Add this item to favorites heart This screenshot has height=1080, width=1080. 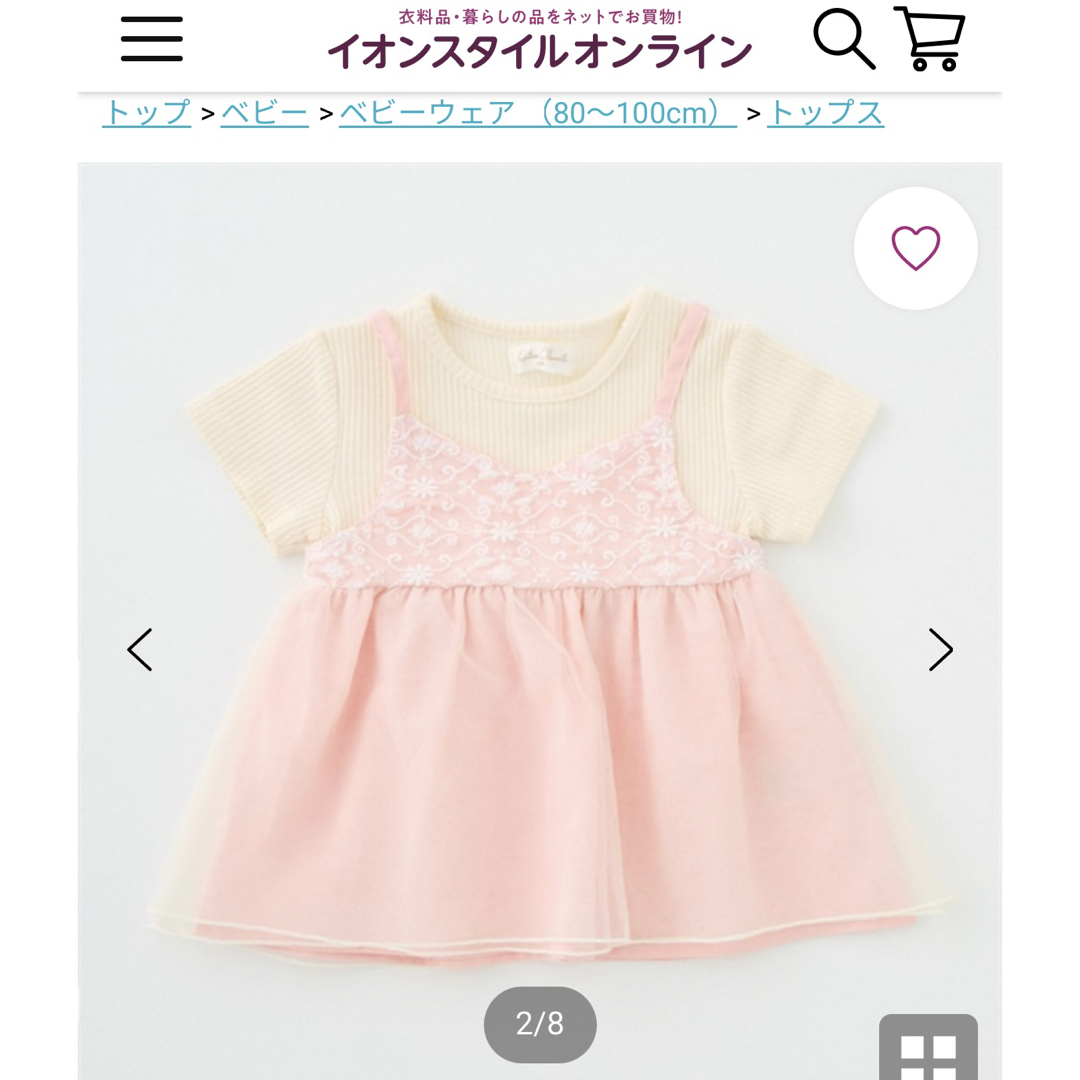[915, 248]
